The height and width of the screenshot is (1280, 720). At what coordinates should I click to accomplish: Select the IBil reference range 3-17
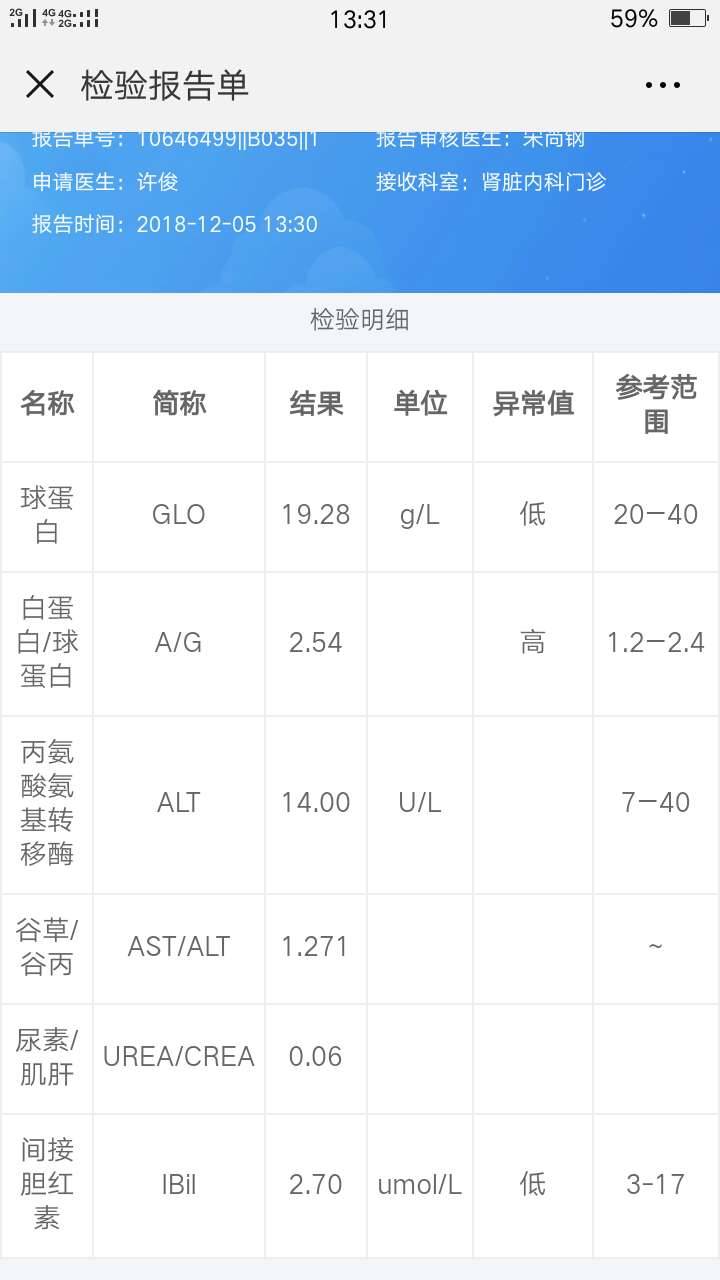click(x=655, y=1184)
